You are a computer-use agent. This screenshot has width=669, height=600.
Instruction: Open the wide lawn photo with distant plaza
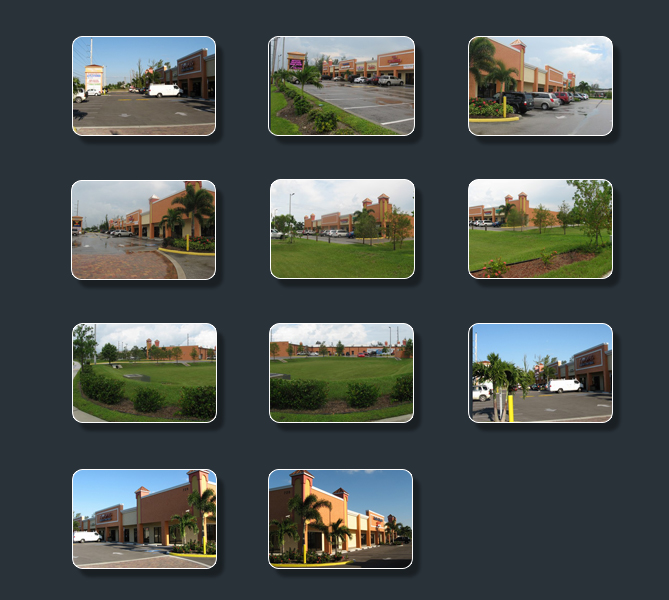[341, 372]
